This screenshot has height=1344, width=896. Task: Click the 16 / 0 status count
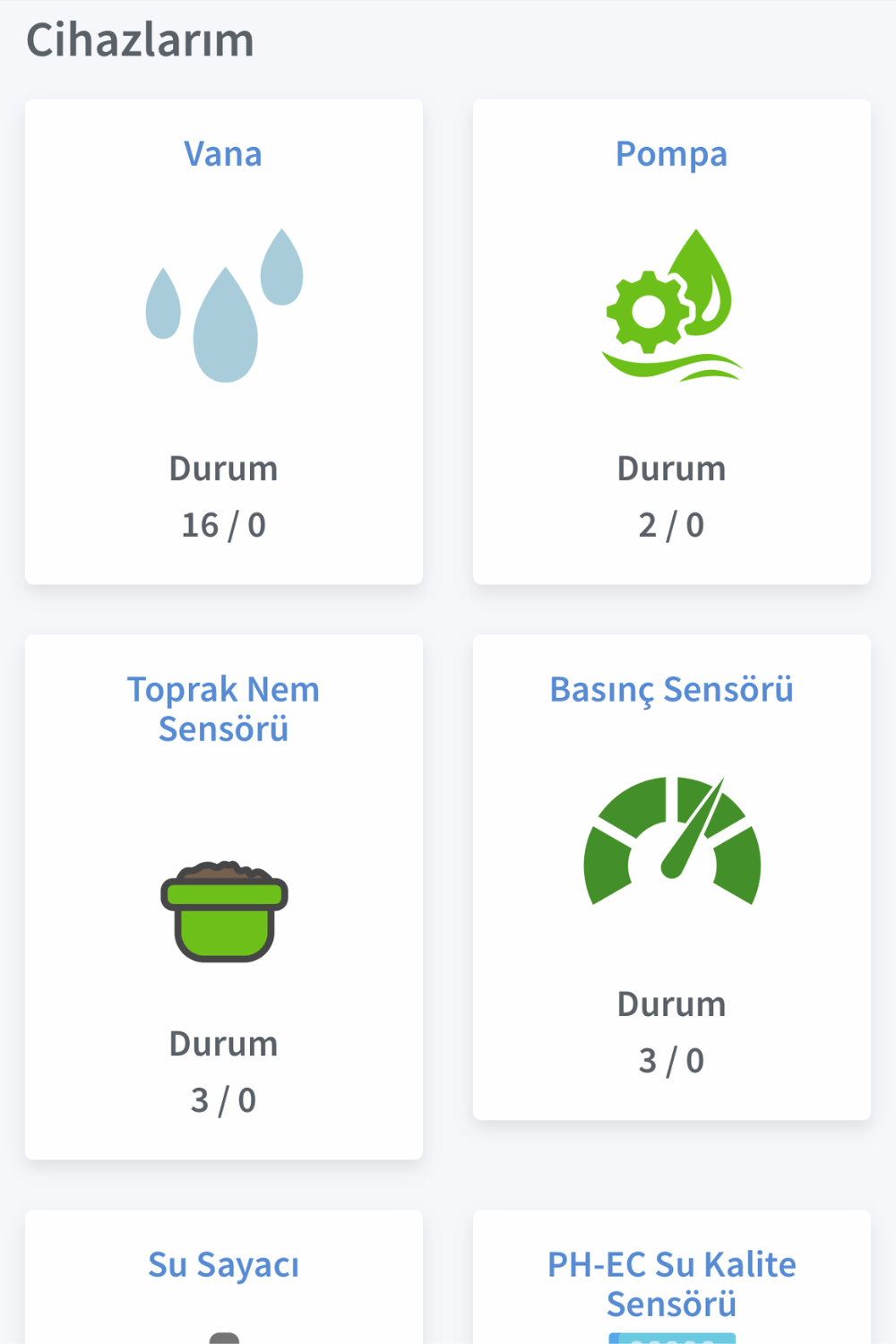click(223, 525)
